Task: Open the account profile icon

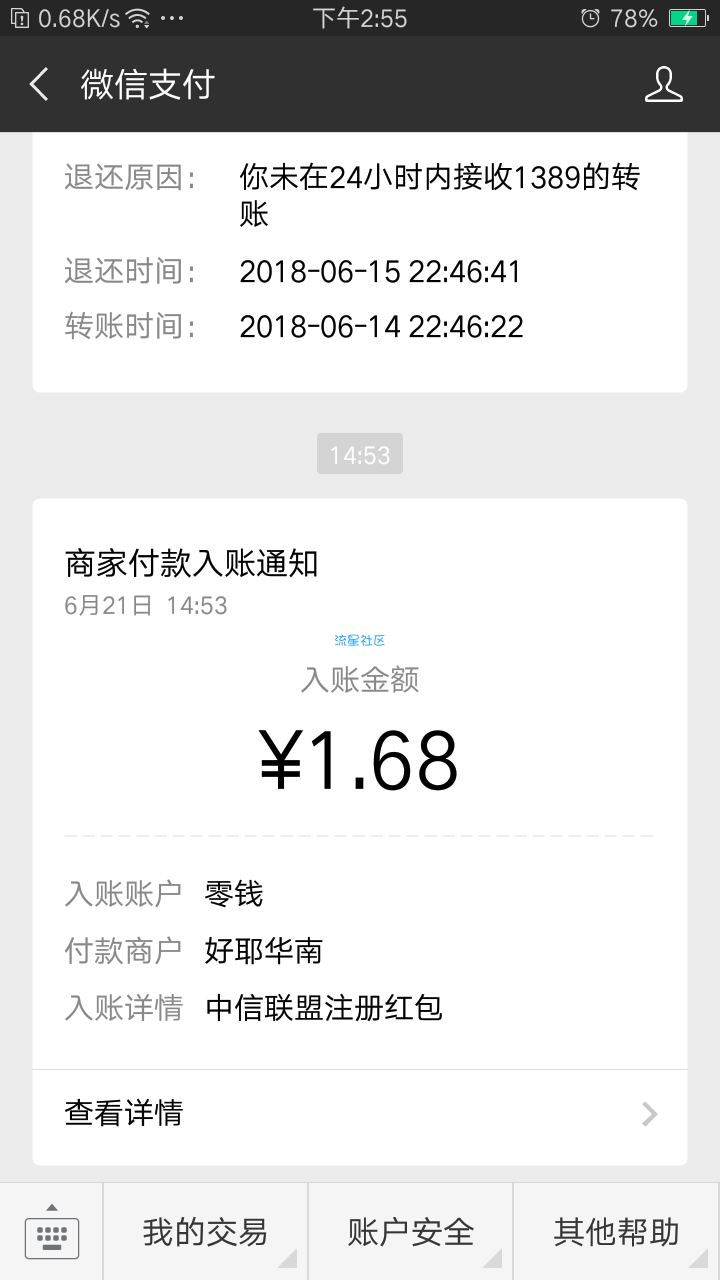Action: coord(664,85)
